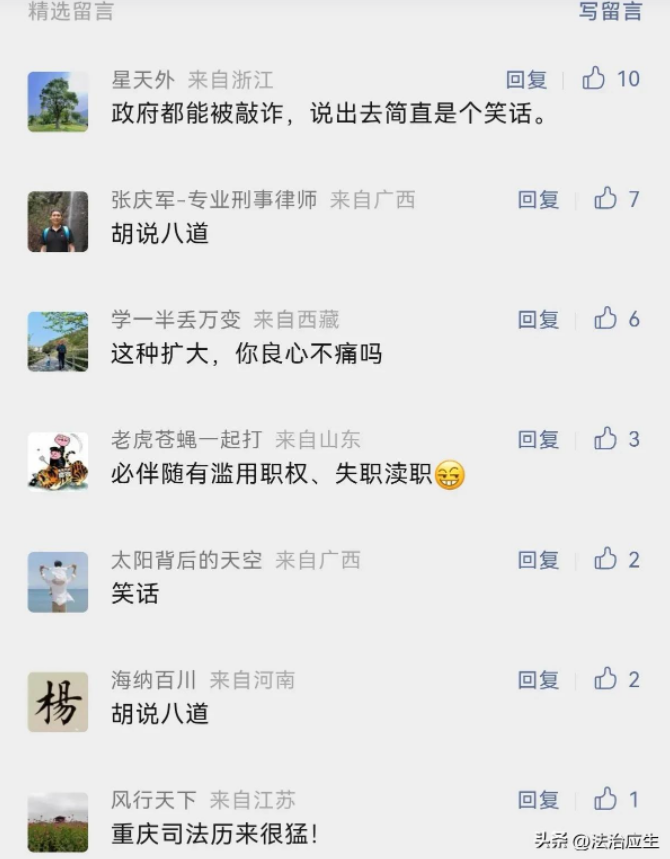Like 老虎苍蝇一起打's comment

pyautogui.click(x=606, y=439)
